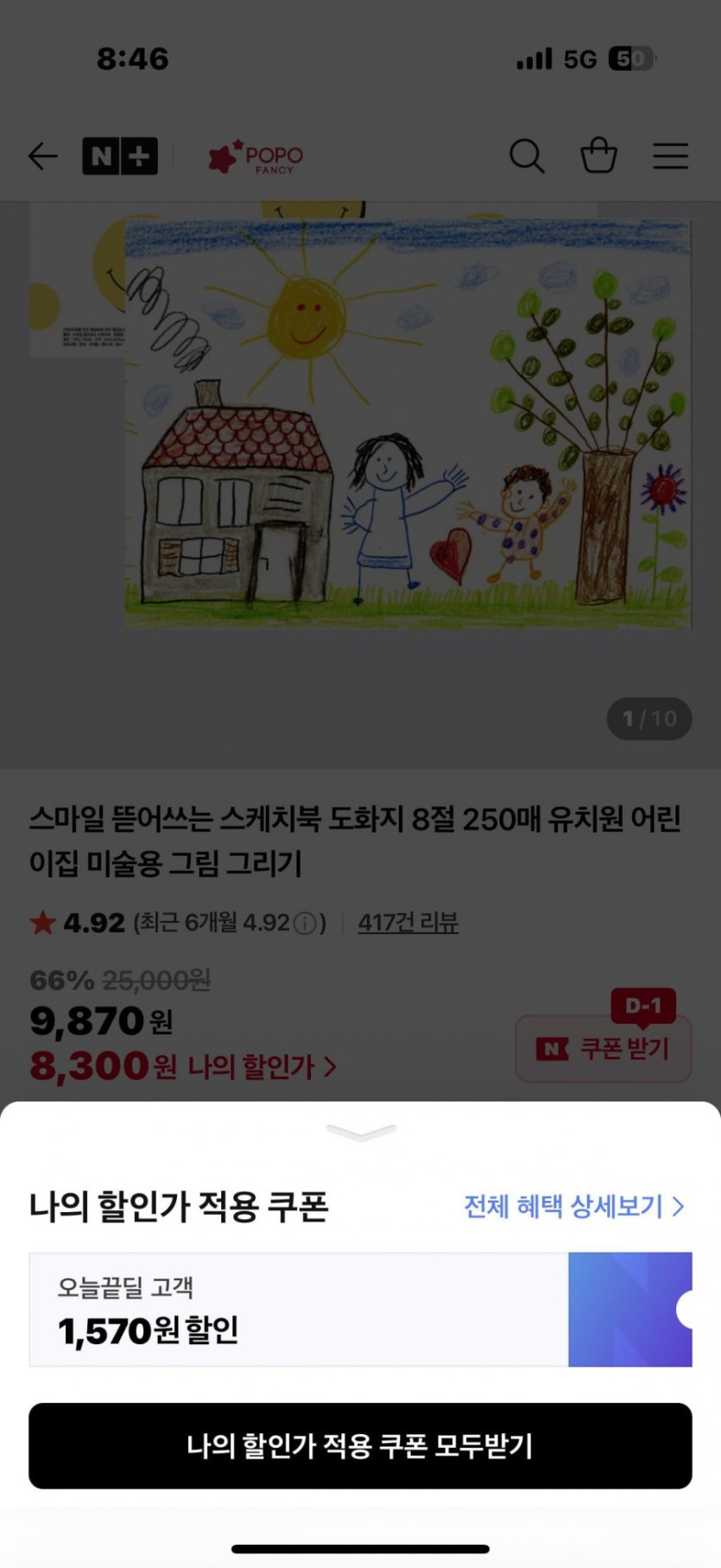Open the POPO FANCY store page

tap(256, 157)
